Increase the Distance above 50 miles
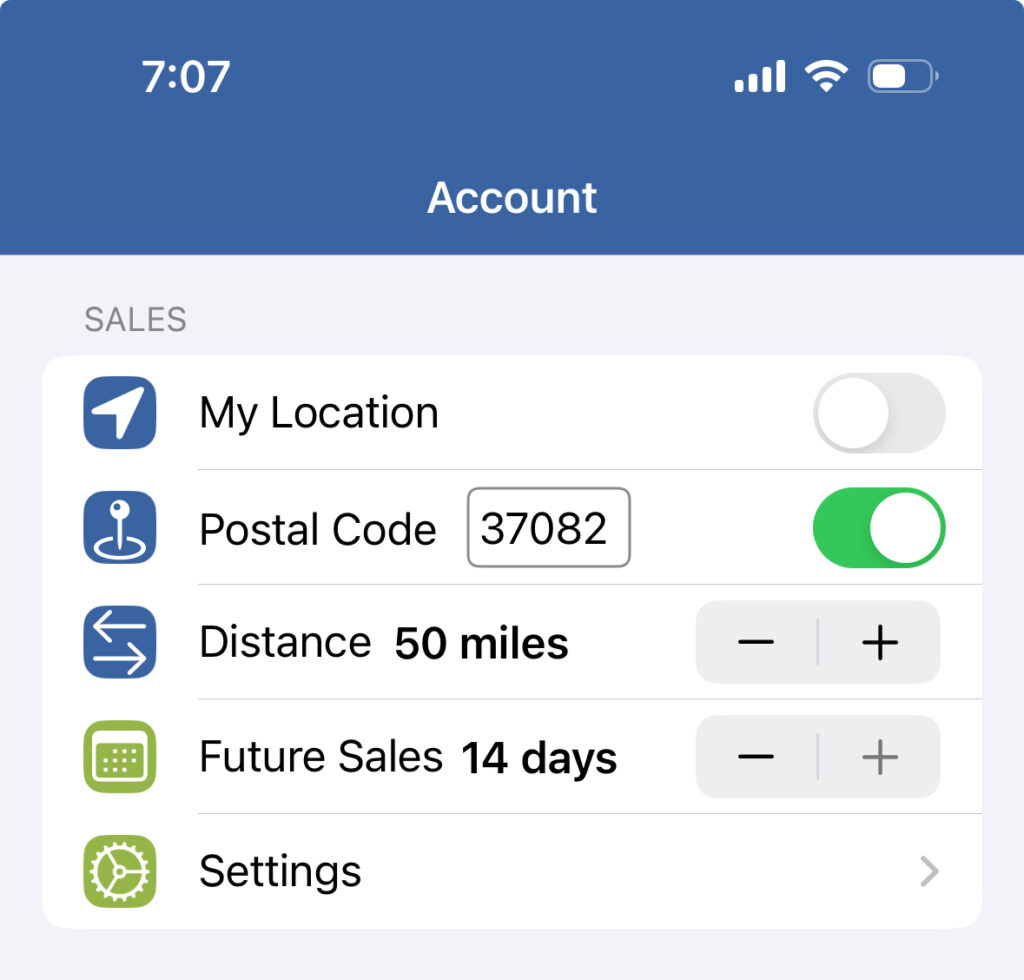1024x980 pixels. point(879,642)
